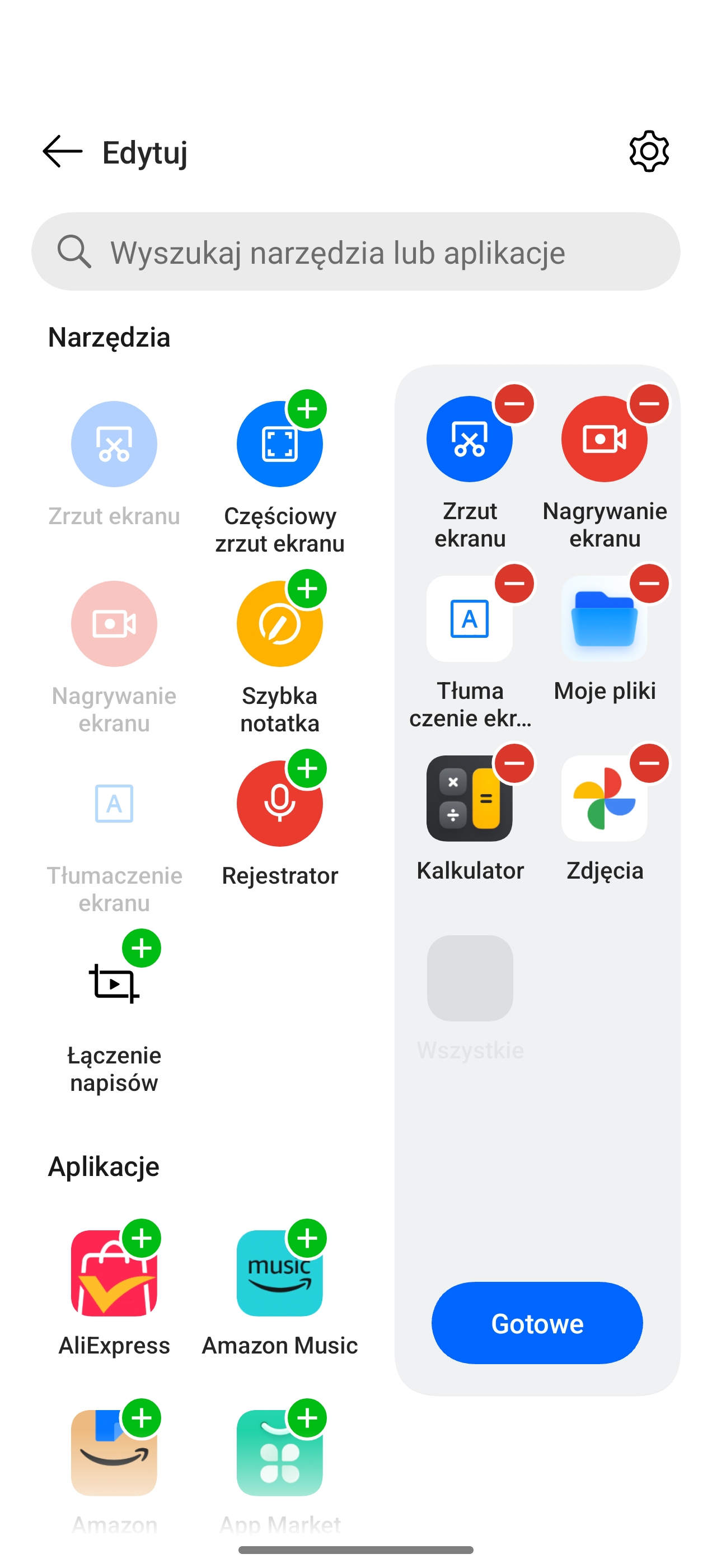712x1568 pixels.
Task: Add Łączenie napisów tool
Action: point(142,948)
